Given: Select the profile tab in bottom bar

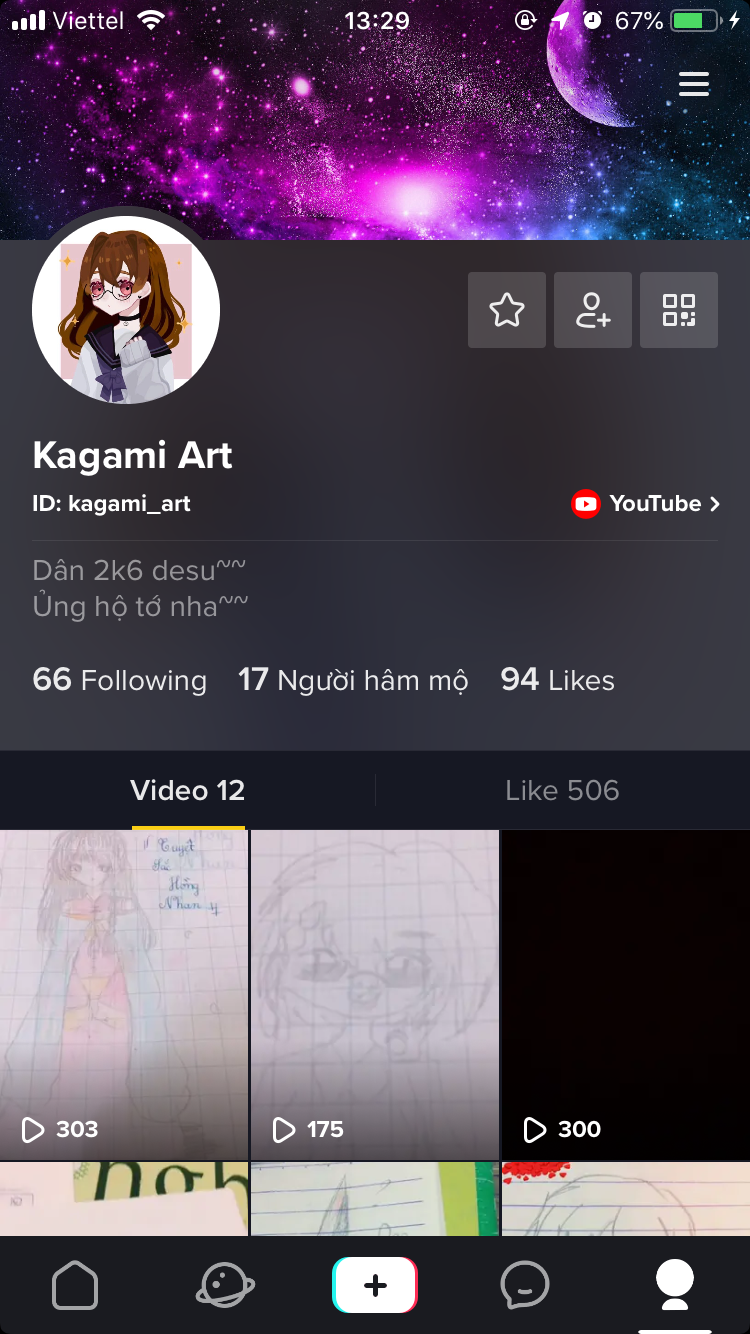Looking at the screenshot, I should click(675, 1285).
